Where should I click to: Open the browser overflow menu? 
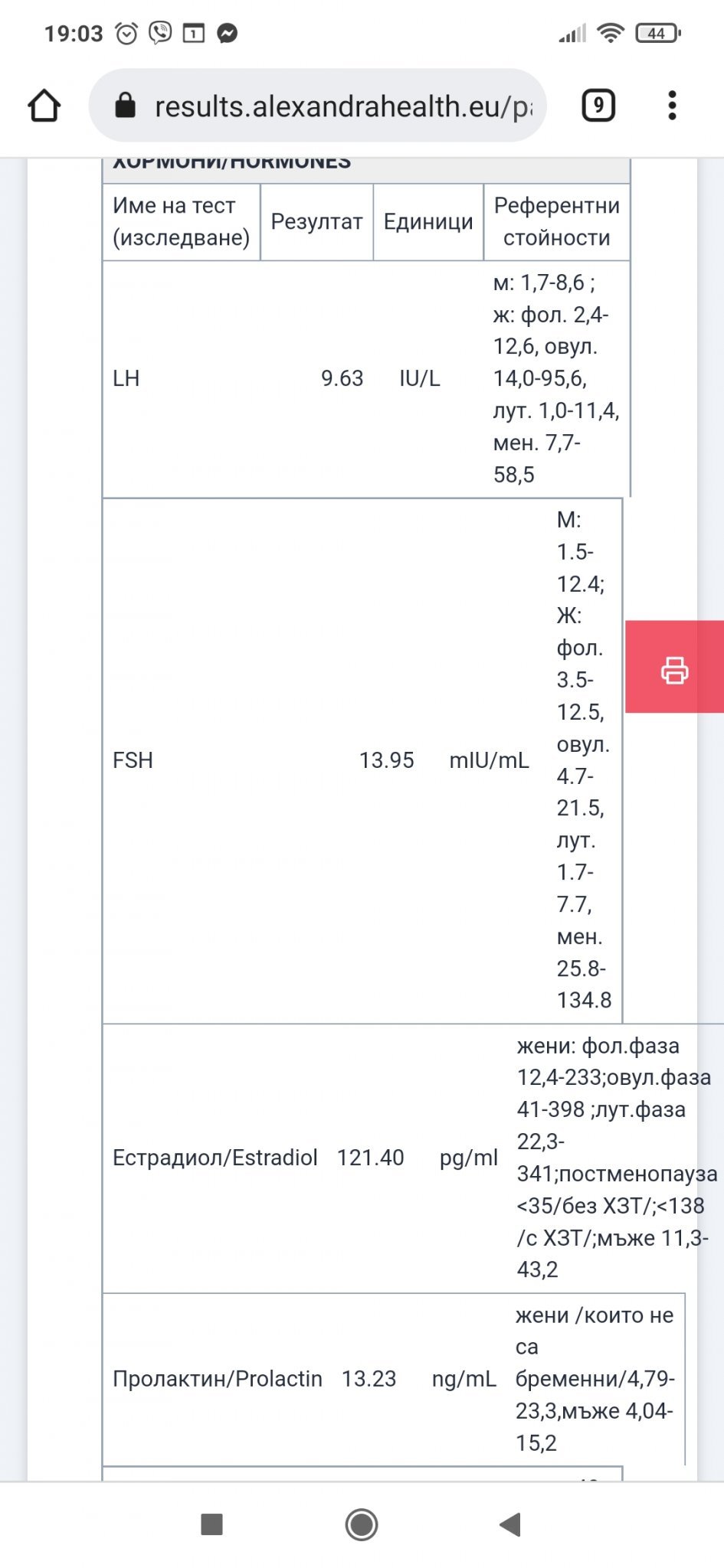[672, 106]
